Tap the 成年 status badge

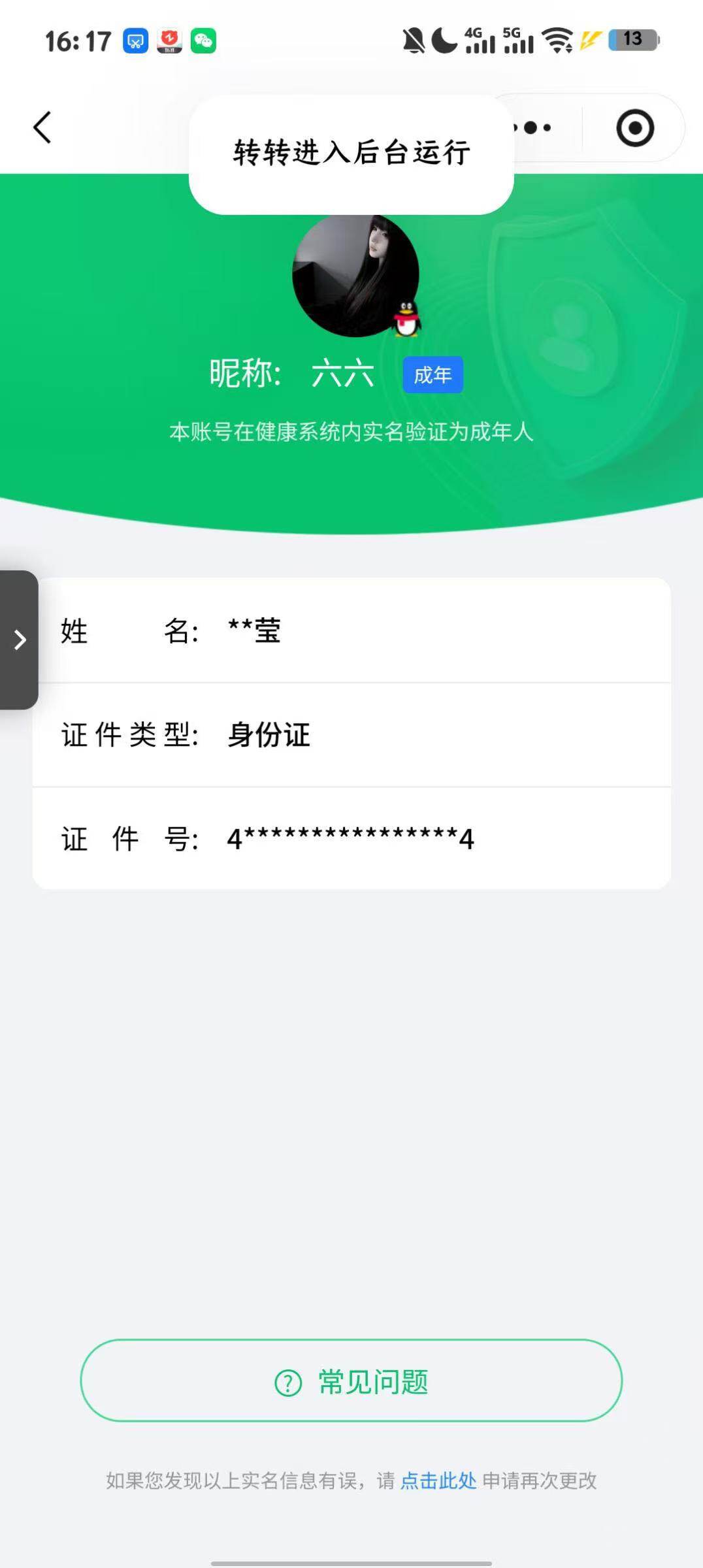pos(433,374)
